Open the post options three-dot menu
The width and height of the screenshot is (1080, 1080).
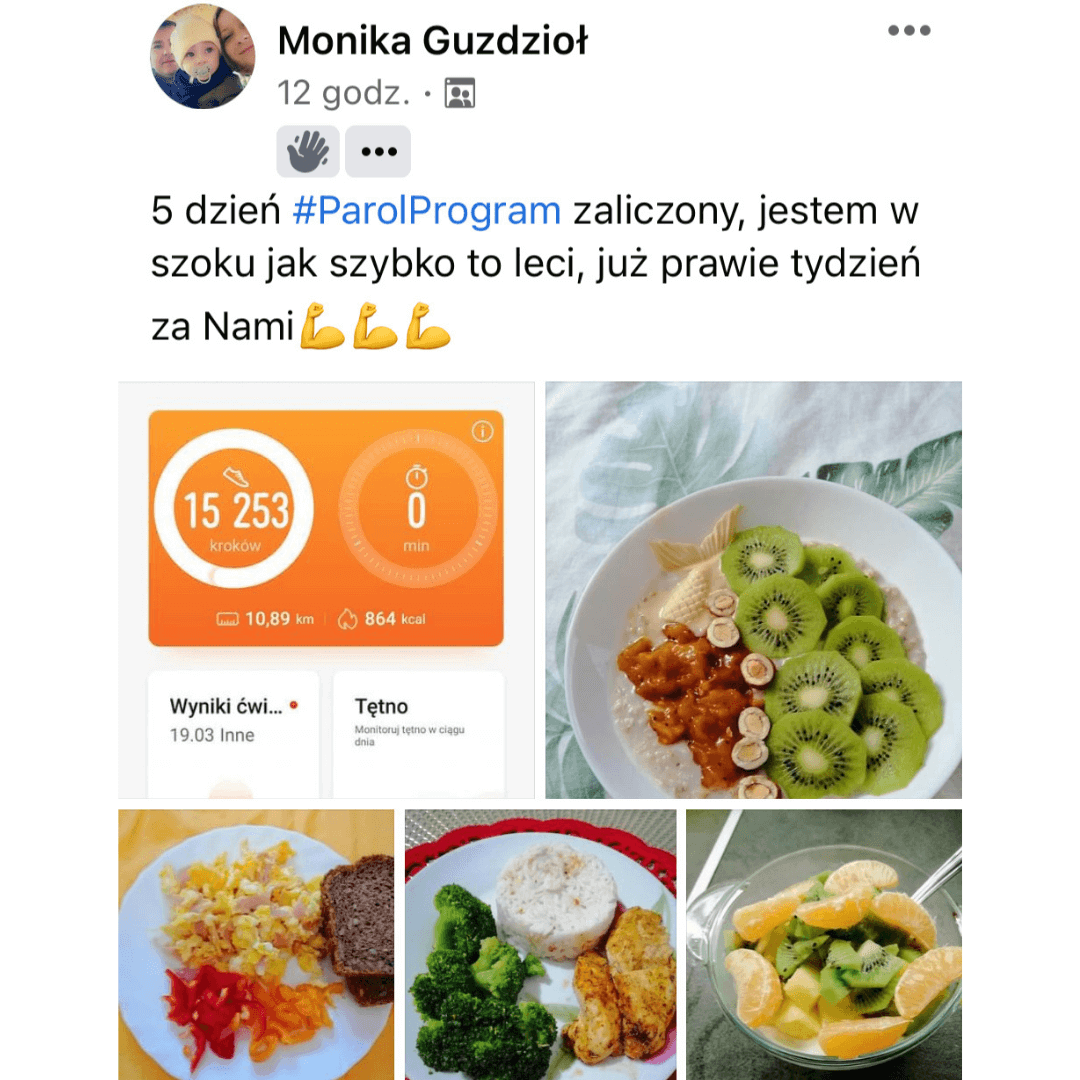(909, 30)
